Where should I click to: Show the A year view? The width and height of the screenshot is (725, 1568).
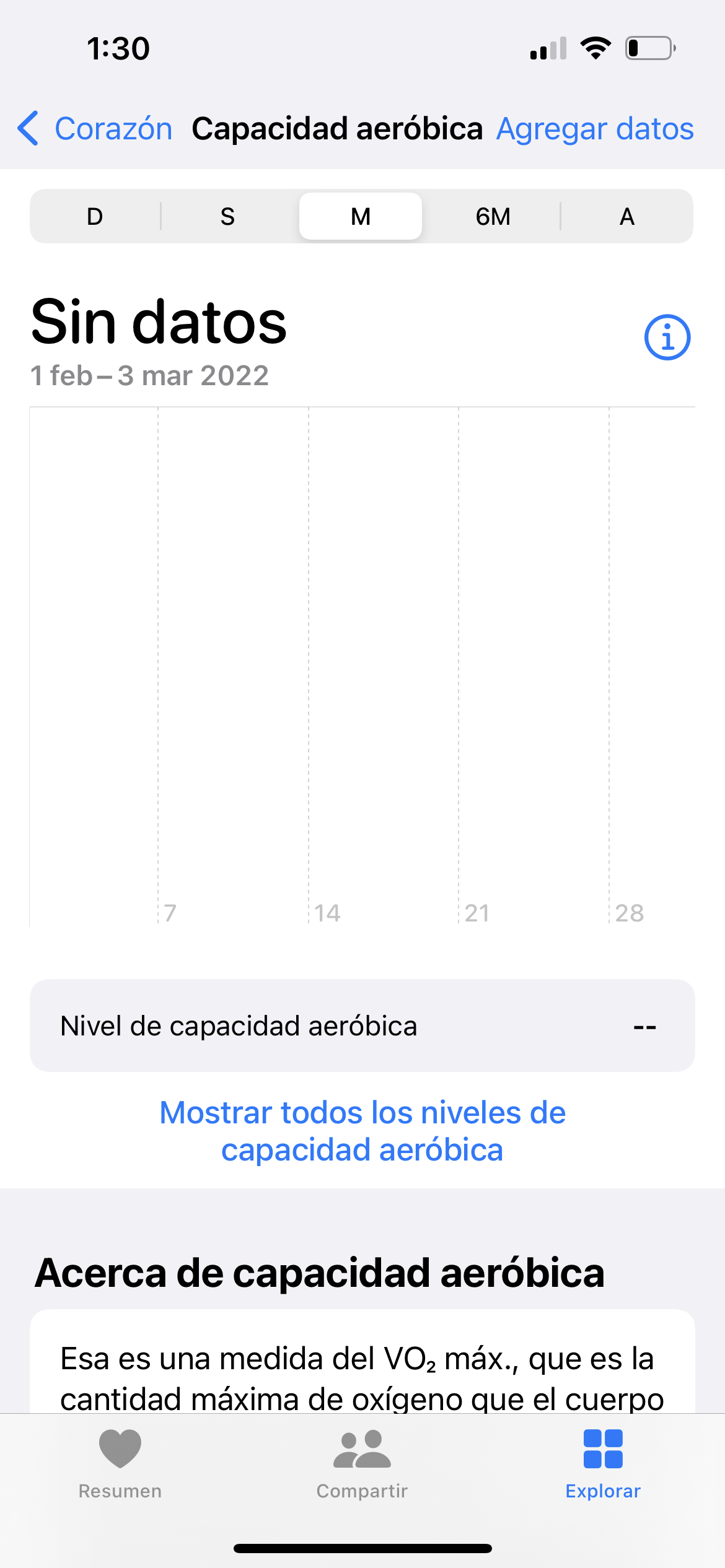tap(627, 216)
